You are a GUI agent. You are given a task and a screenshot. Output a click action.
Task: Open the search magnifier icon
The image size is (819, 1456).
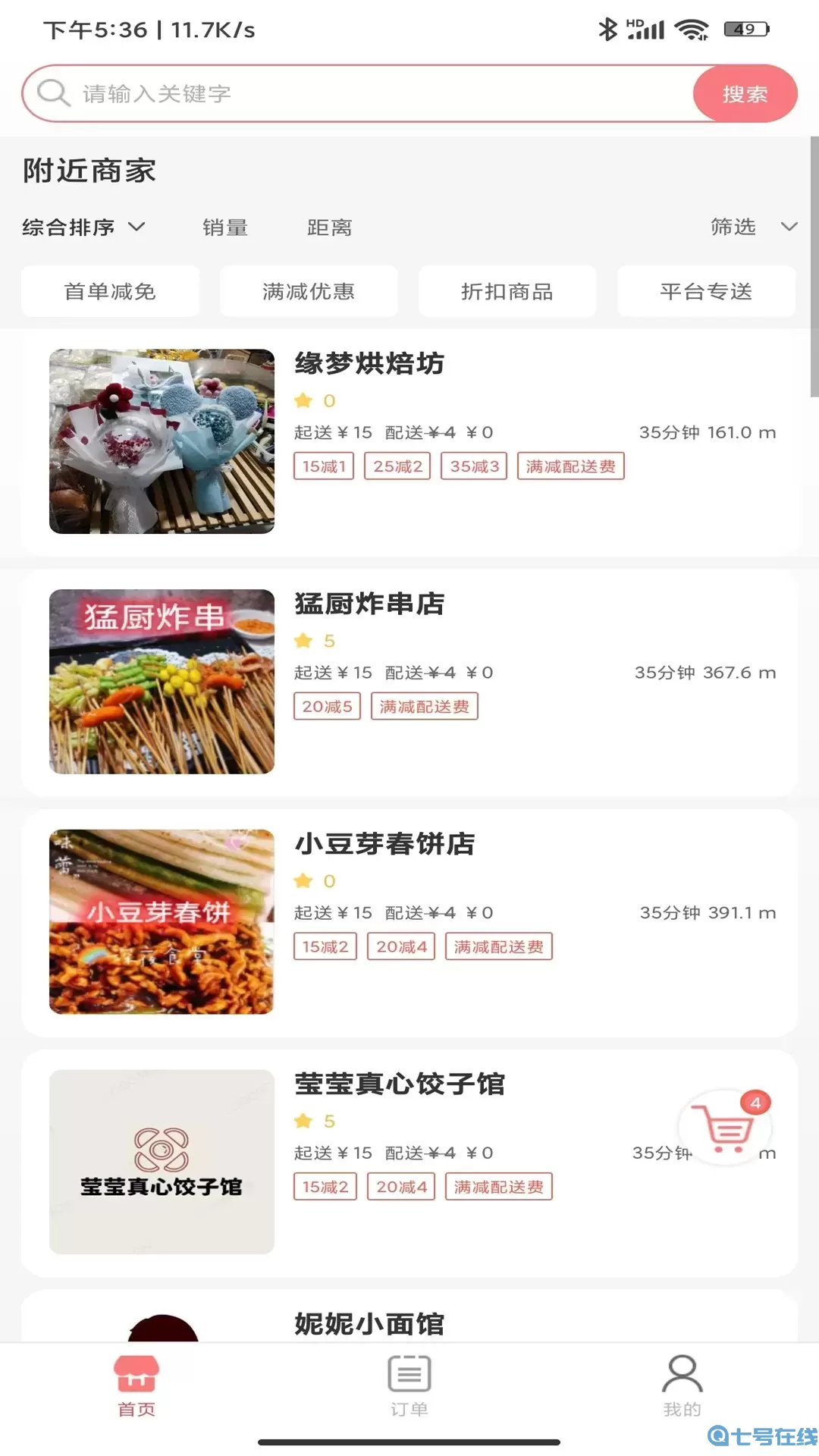(x=52, y=93)
